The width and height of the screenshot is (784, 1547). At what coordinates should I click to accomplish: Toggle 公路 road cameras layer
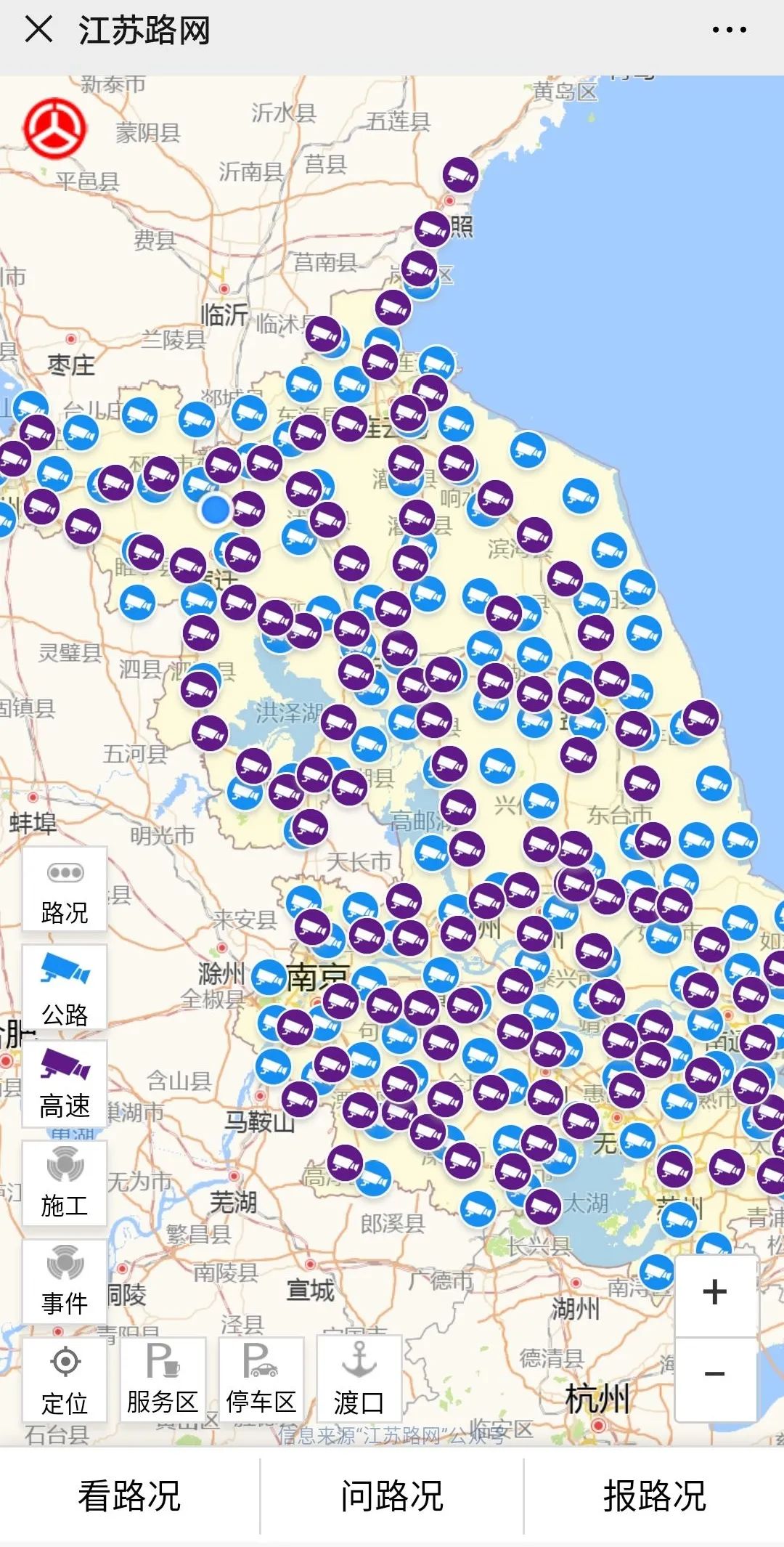point(65,988)
